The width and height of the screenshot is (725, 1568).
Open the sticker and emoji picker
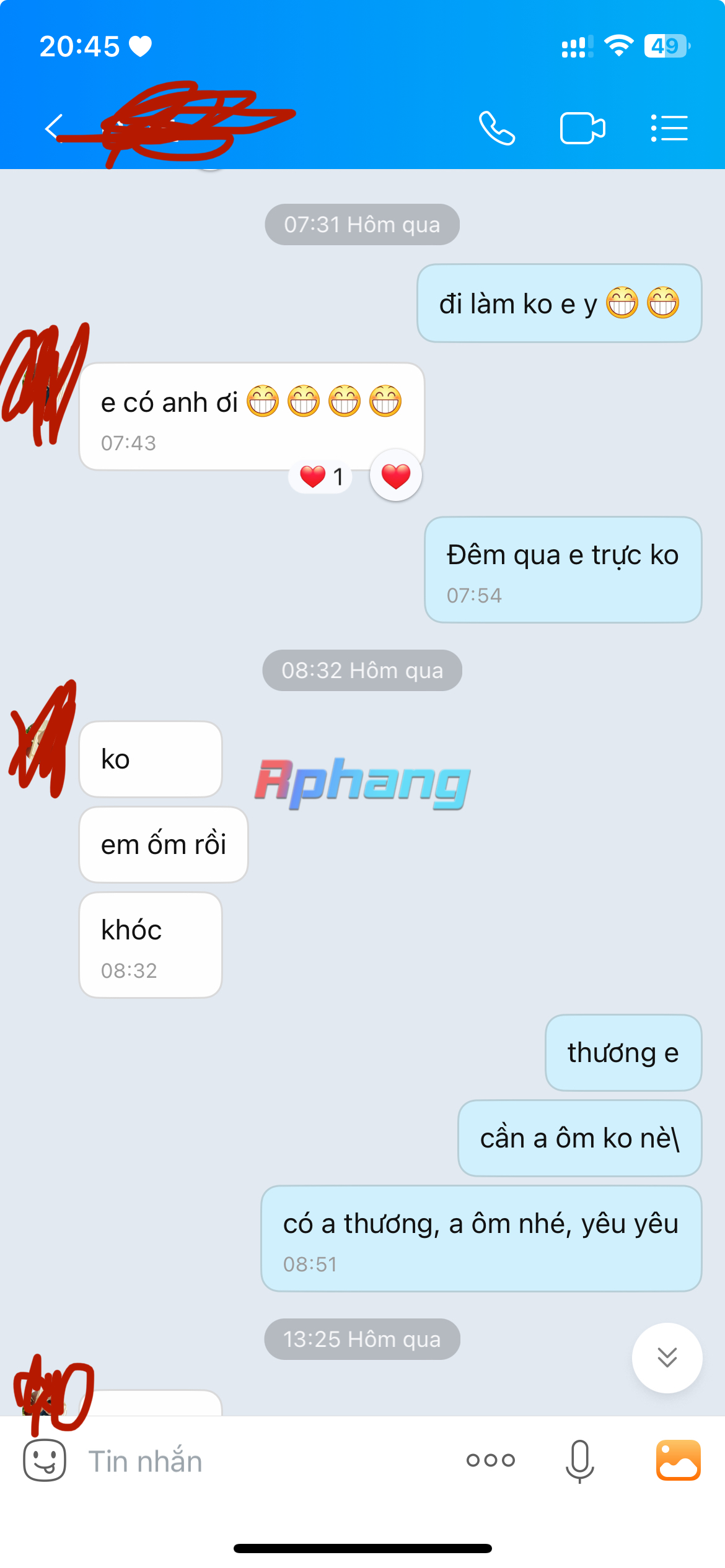45,1460
